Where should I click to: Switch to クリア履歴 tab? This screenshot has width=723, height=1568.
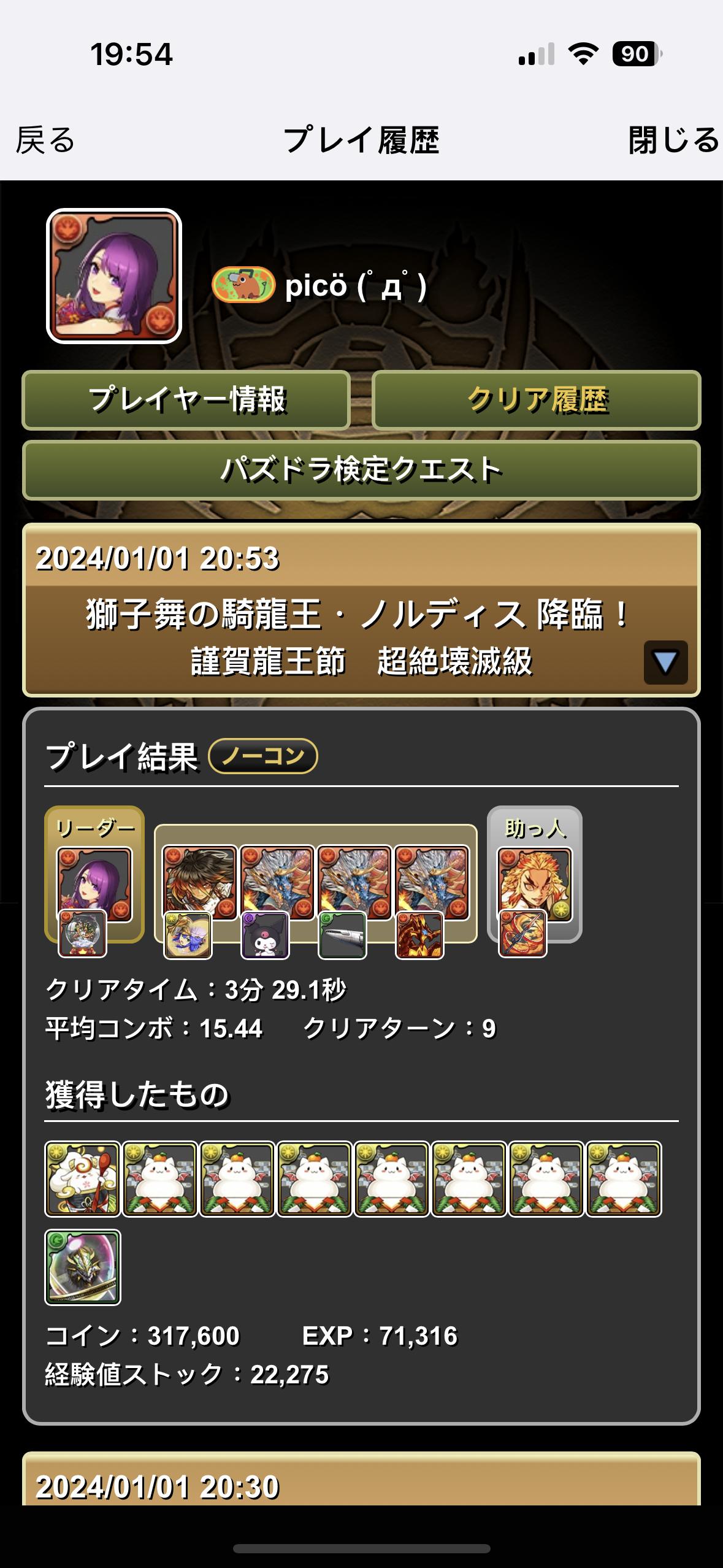537,400
